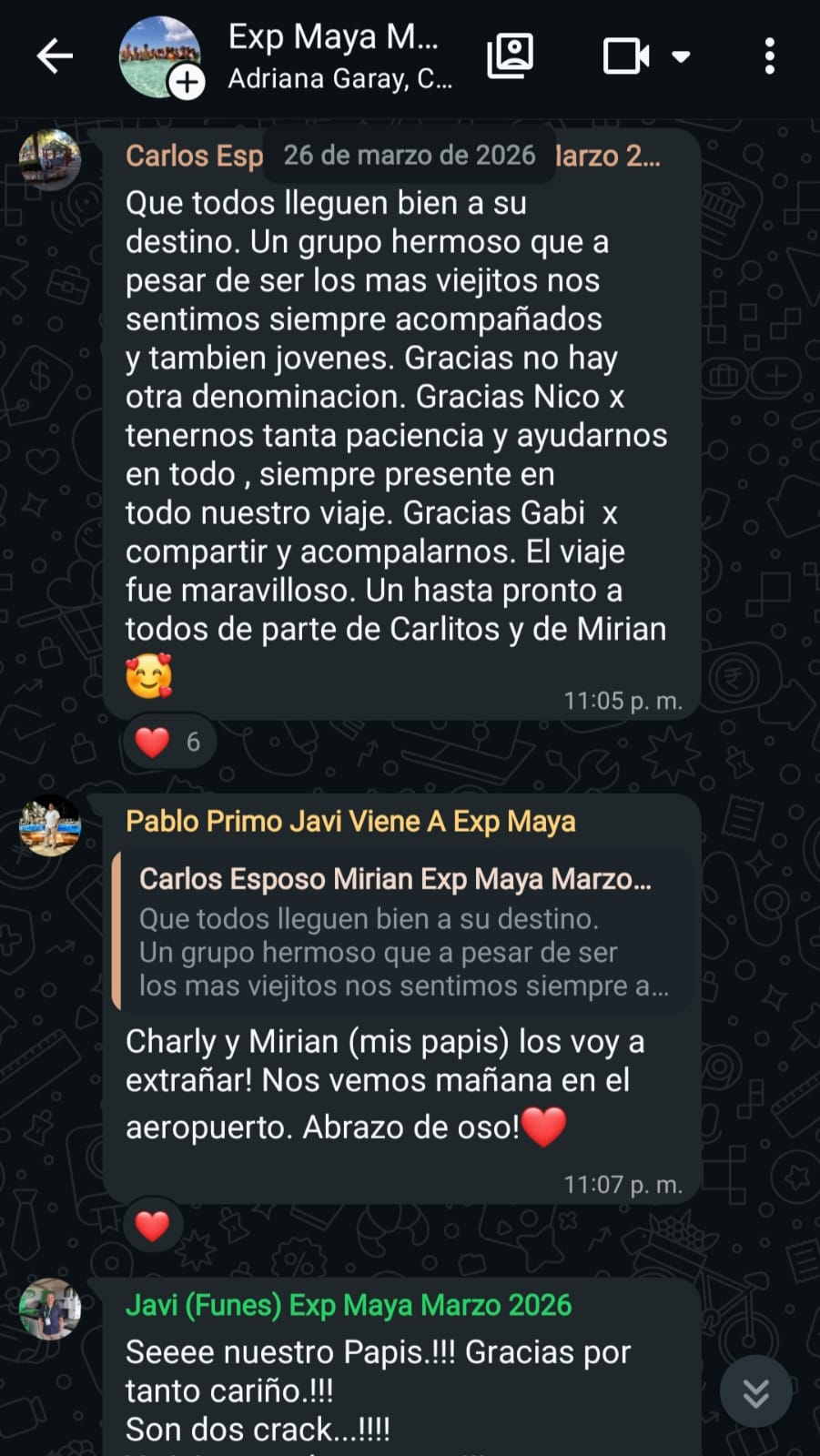Go back using the top-left arrow
Screen dimensions: 820x1456
(55, 56)
